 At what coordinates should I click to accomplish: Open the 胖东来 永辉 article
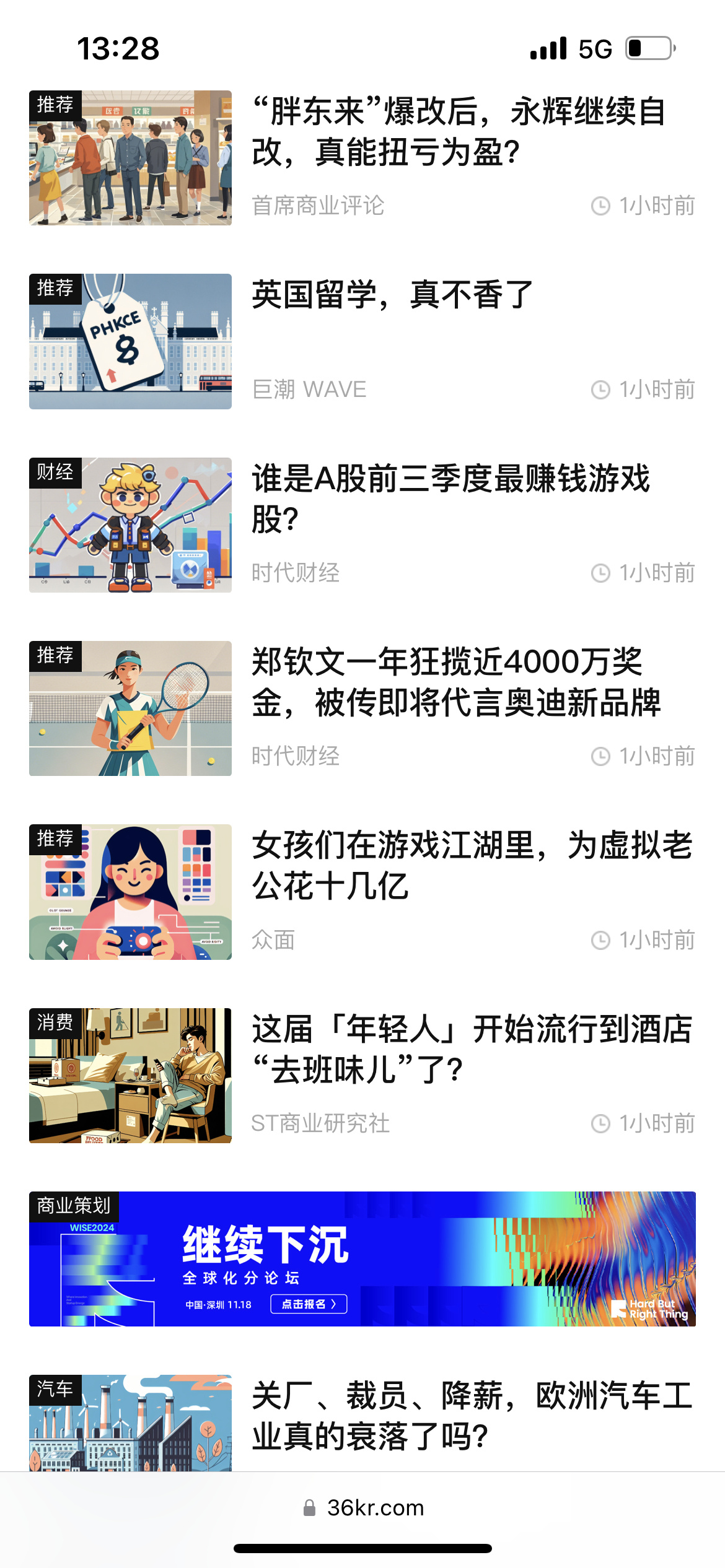[x=459, y=131]
